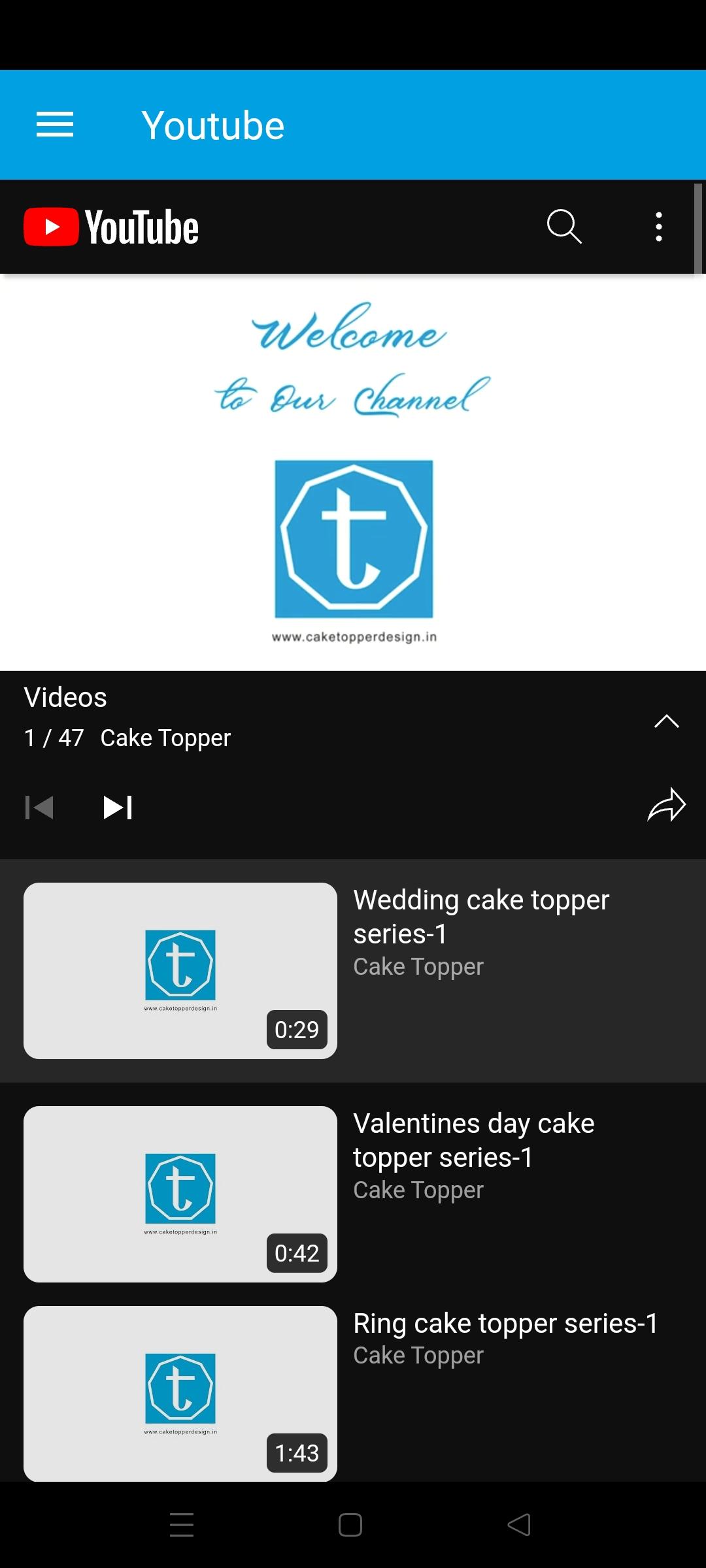
Task: Go to the system home screen
Action: pos(350,1525)
